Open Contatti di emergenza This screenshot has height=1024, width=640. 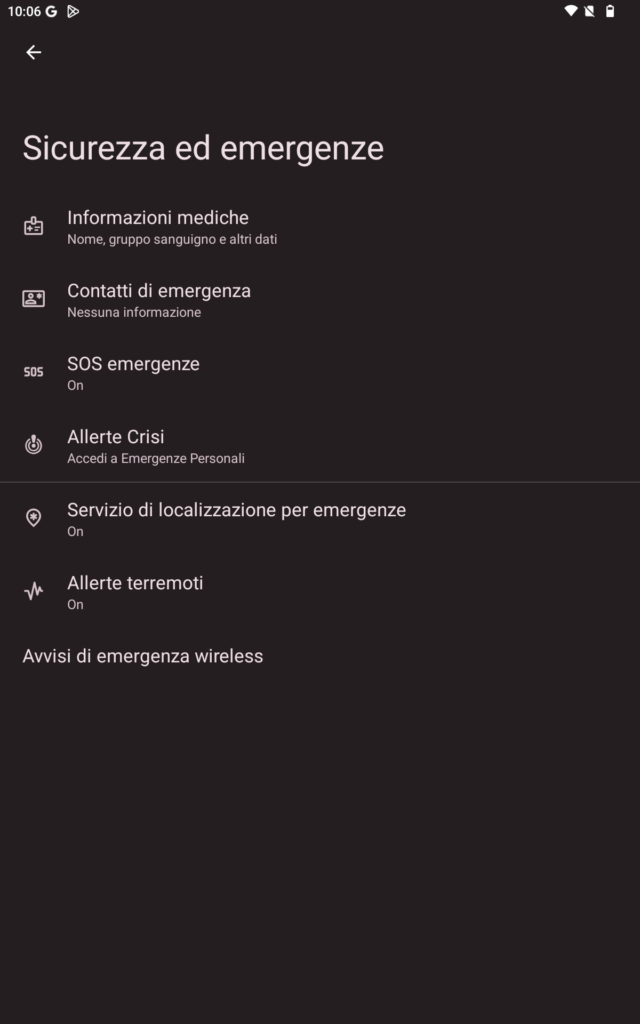pos(320,300)
